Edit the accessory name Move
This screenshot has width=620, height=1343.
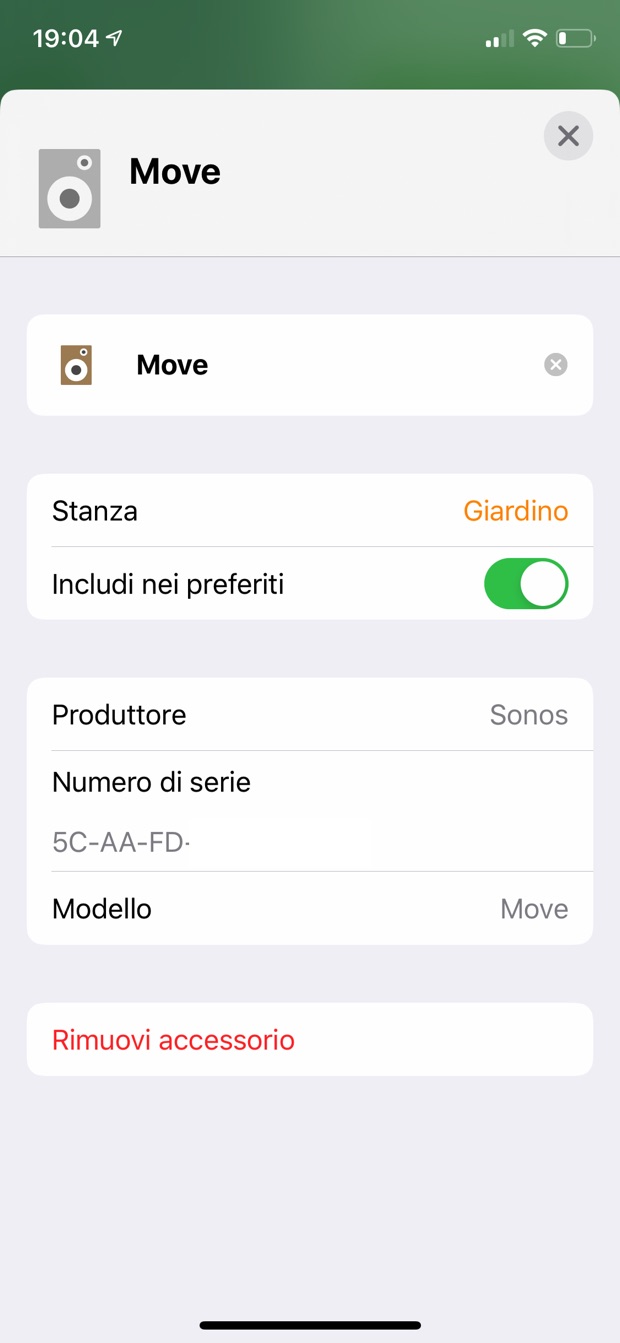click(x=300, y=365)
